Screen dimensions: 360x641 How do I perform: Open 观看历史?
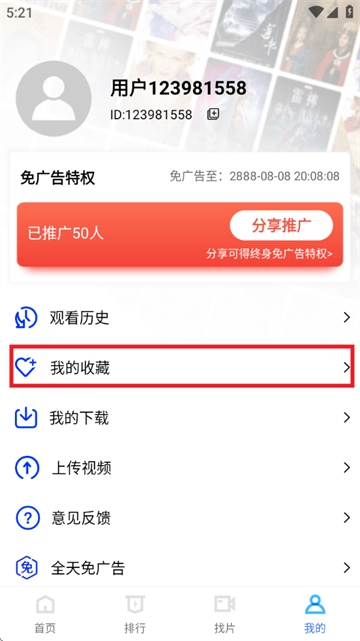(x=180, y=318)
